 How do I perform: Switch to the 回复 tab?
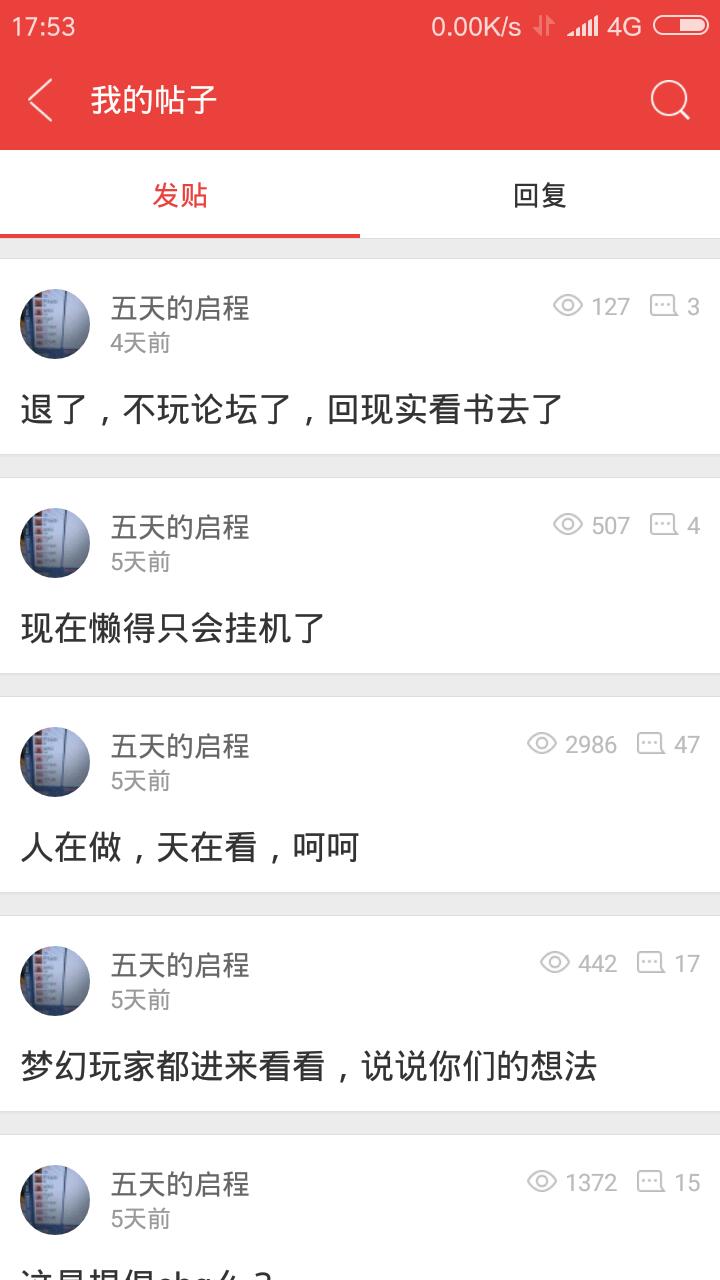click(540, 195)
